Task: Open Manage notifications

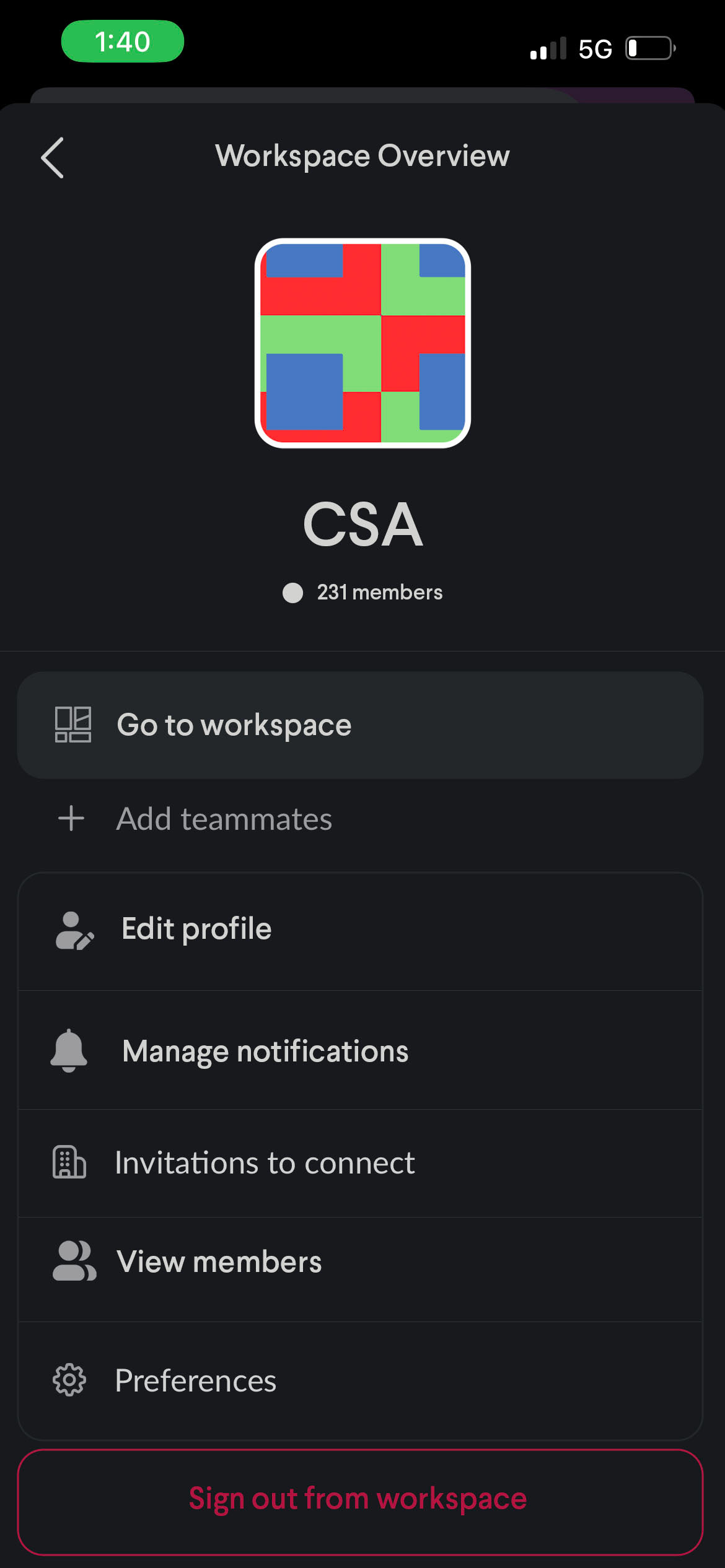Action: 360,1050
